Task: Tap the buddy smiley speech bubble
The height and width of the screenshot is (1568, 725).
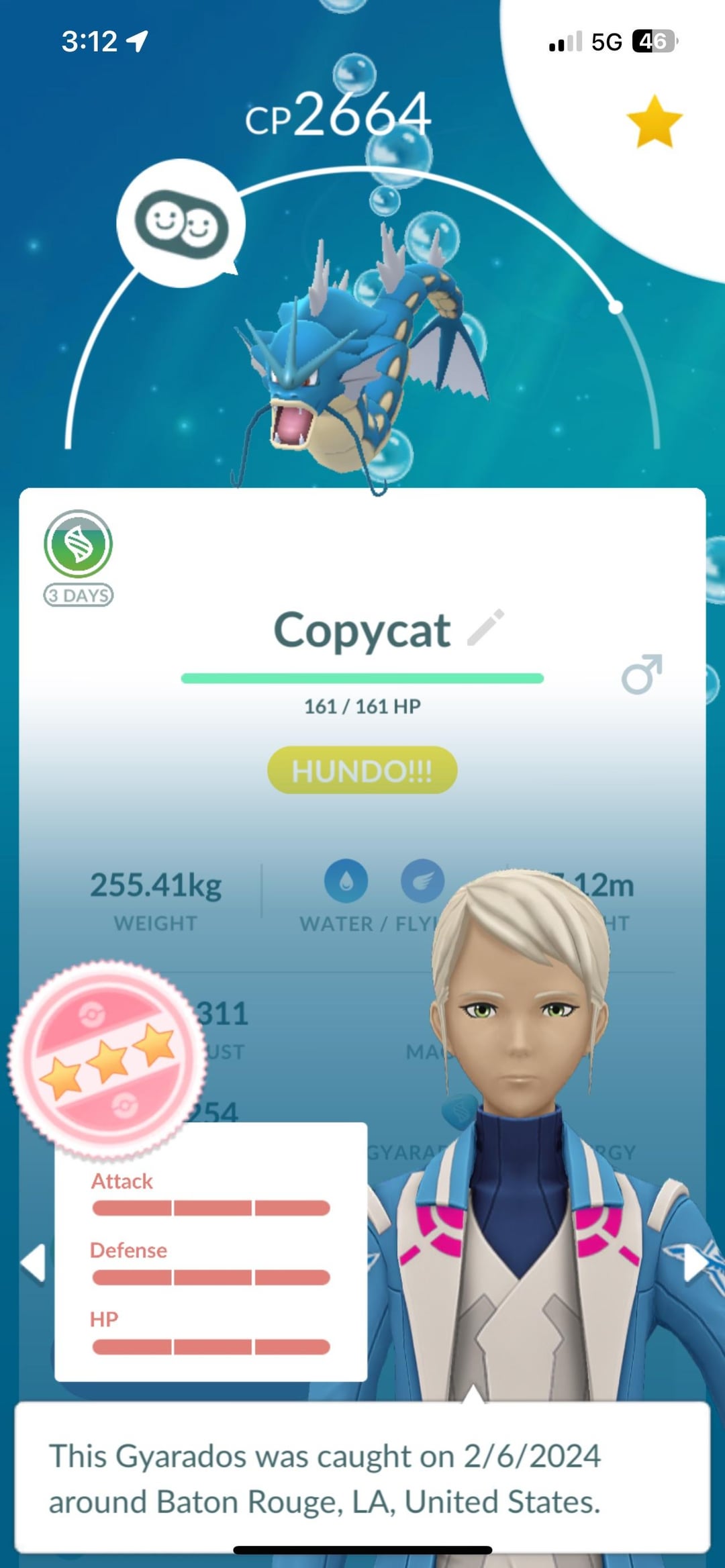Action: tap(181, 224)
